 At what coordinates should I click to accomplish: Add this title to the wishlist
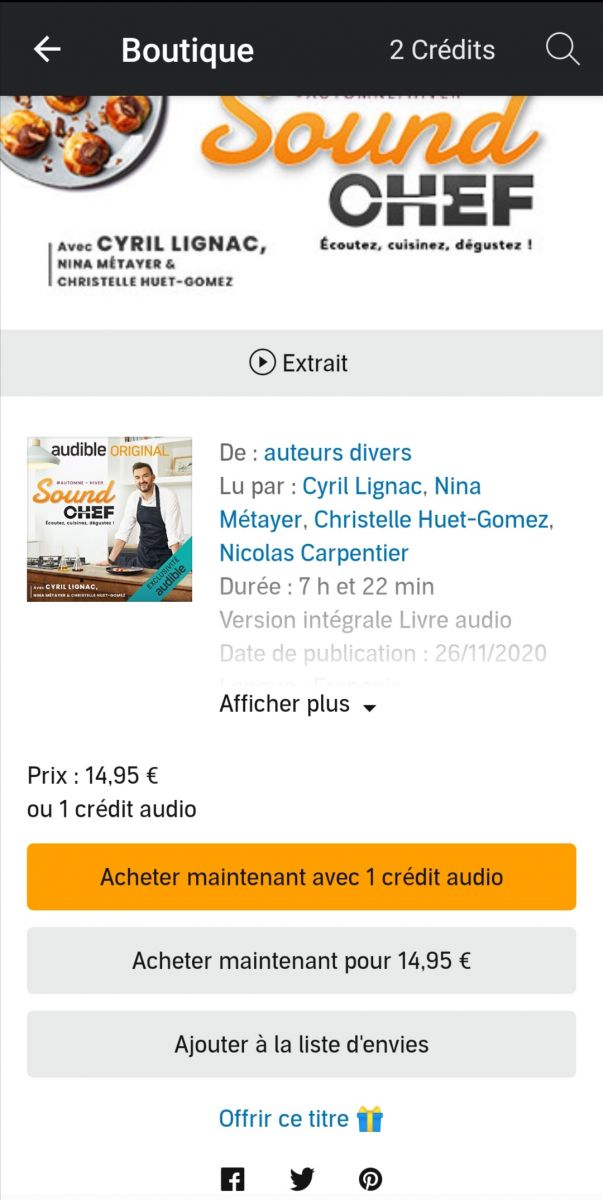click(x=301, y=1045)
